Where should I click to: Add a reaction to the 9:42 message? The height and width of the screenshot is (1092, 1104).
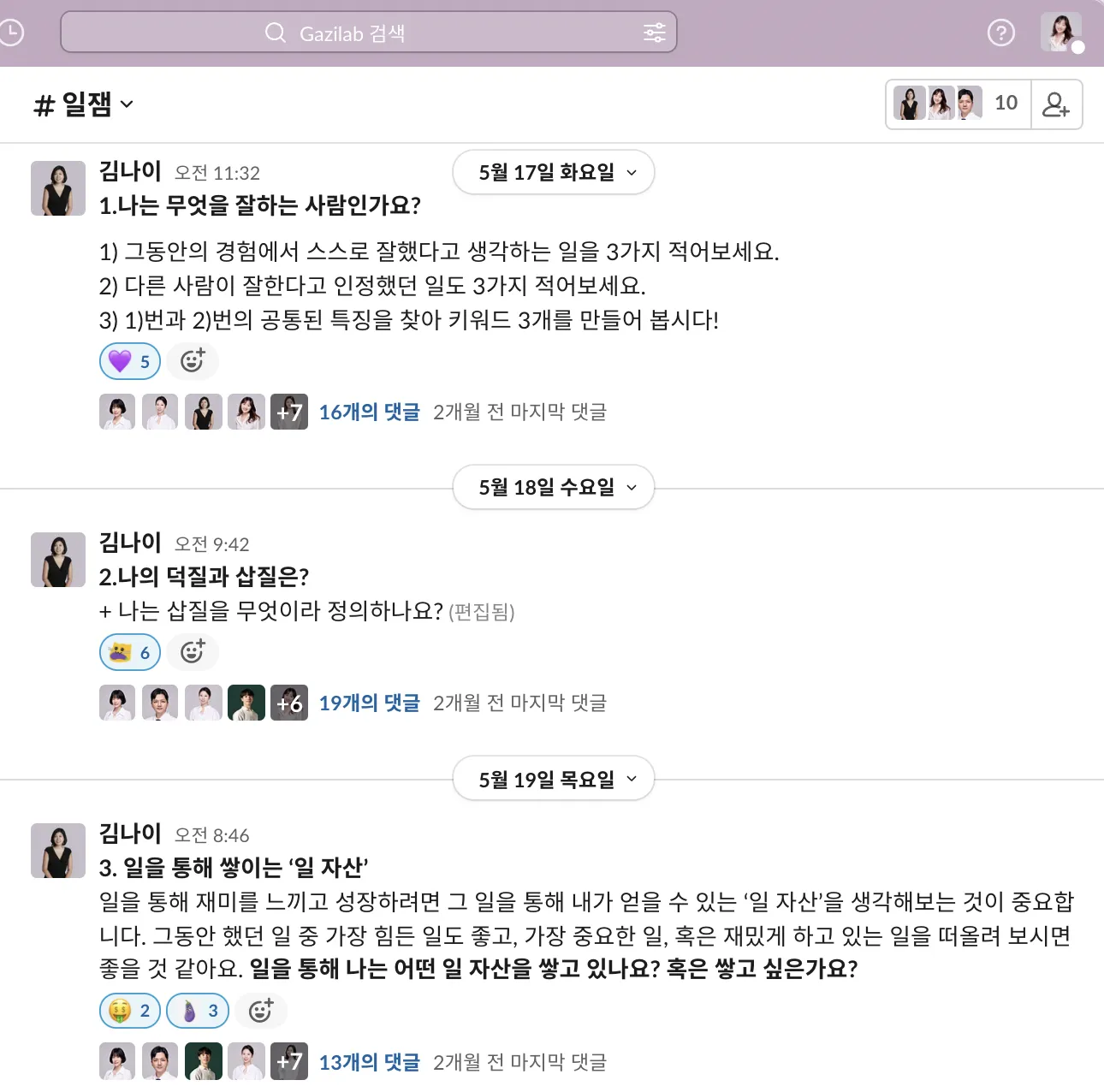(193, 652)
